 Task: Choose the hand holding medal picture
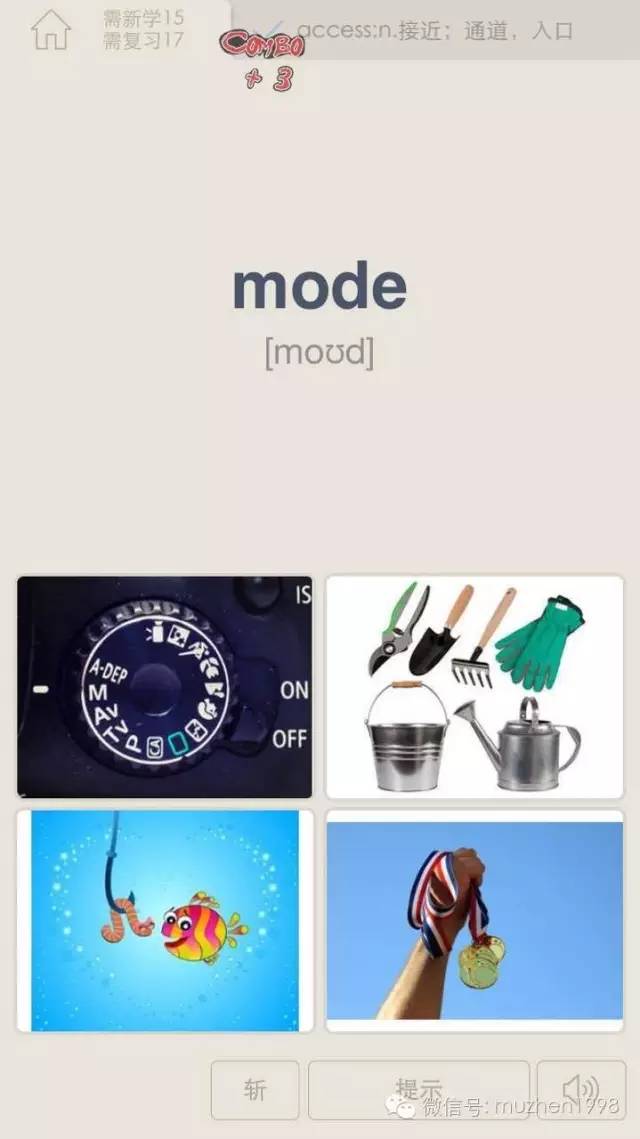point(474,920)
